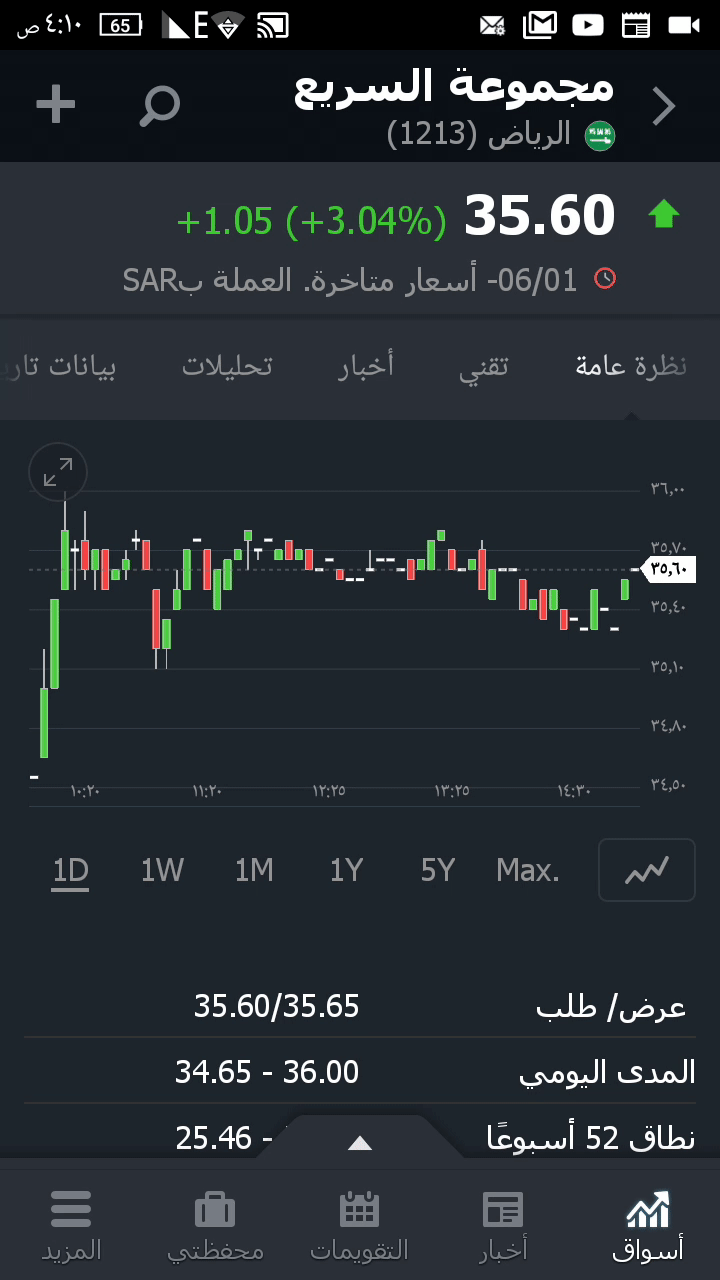This screenshot has width=720, height=1280.
Task: Select the 1D chart range
Action: (x=71, y=871)
